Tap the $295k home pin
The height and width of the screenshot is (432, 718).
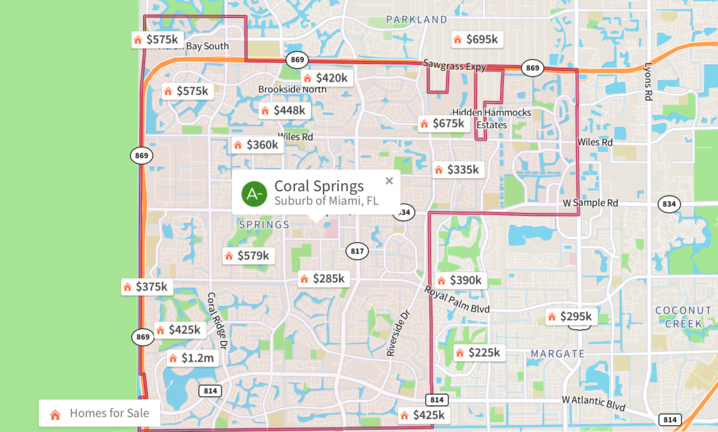click(x=569, y=317)
